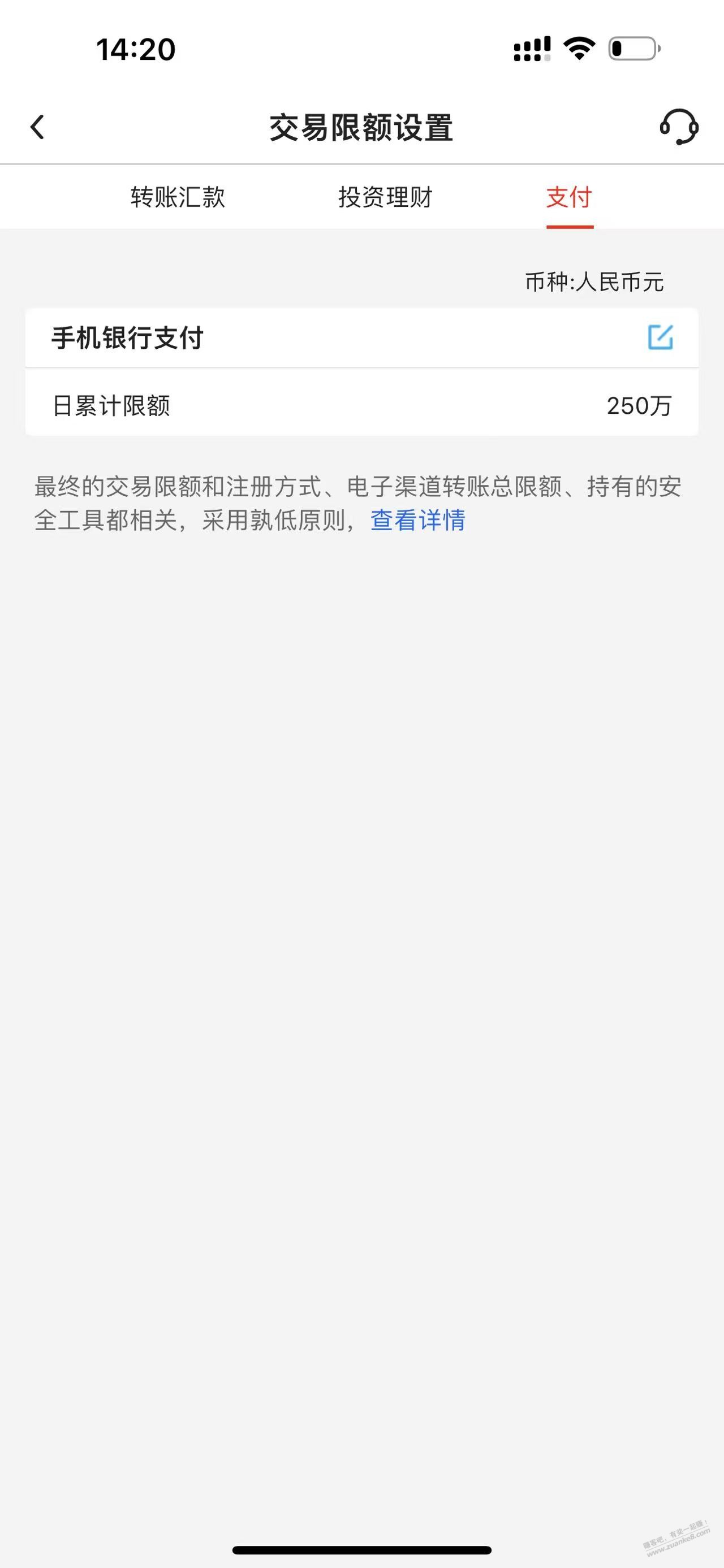Select the 支付 tab

pyautogui.click(x=568, y=197)
